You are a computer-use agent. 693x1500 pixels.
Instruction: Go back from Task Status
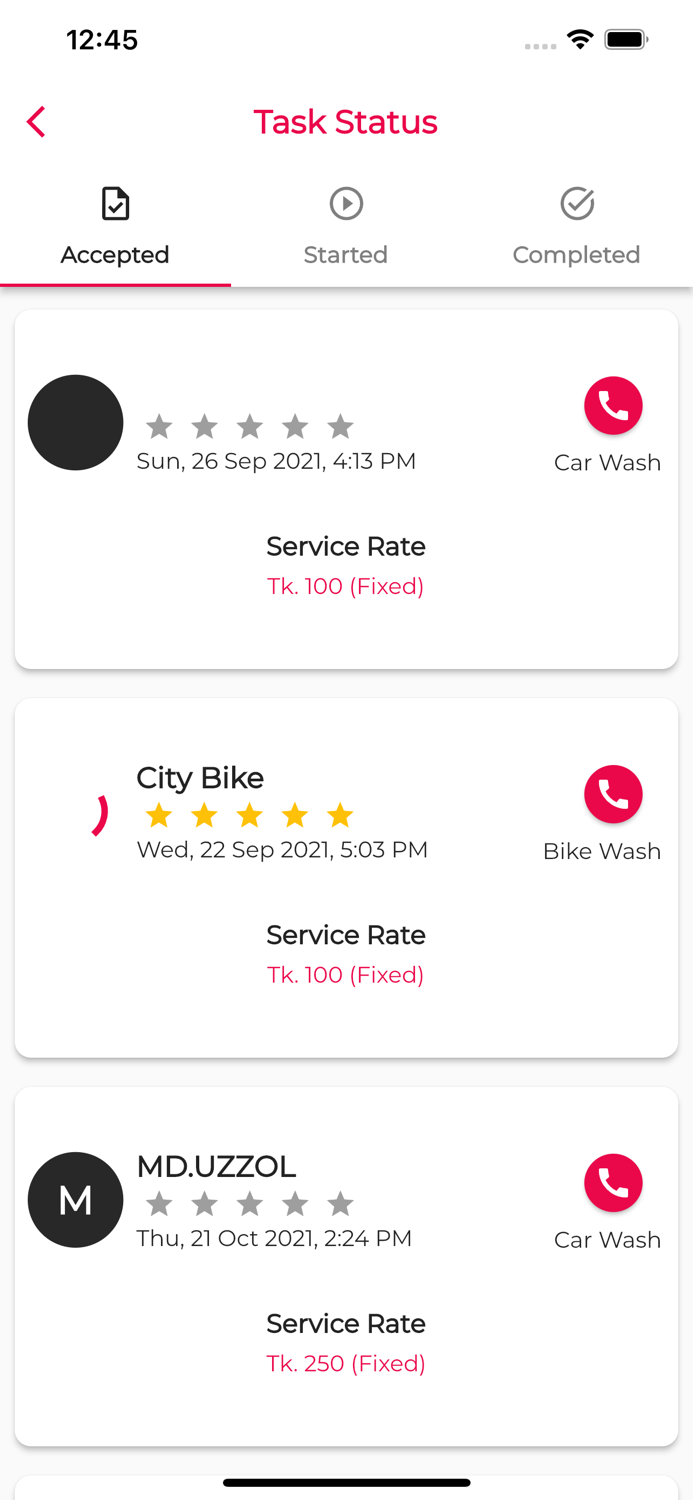click(36, 122)
